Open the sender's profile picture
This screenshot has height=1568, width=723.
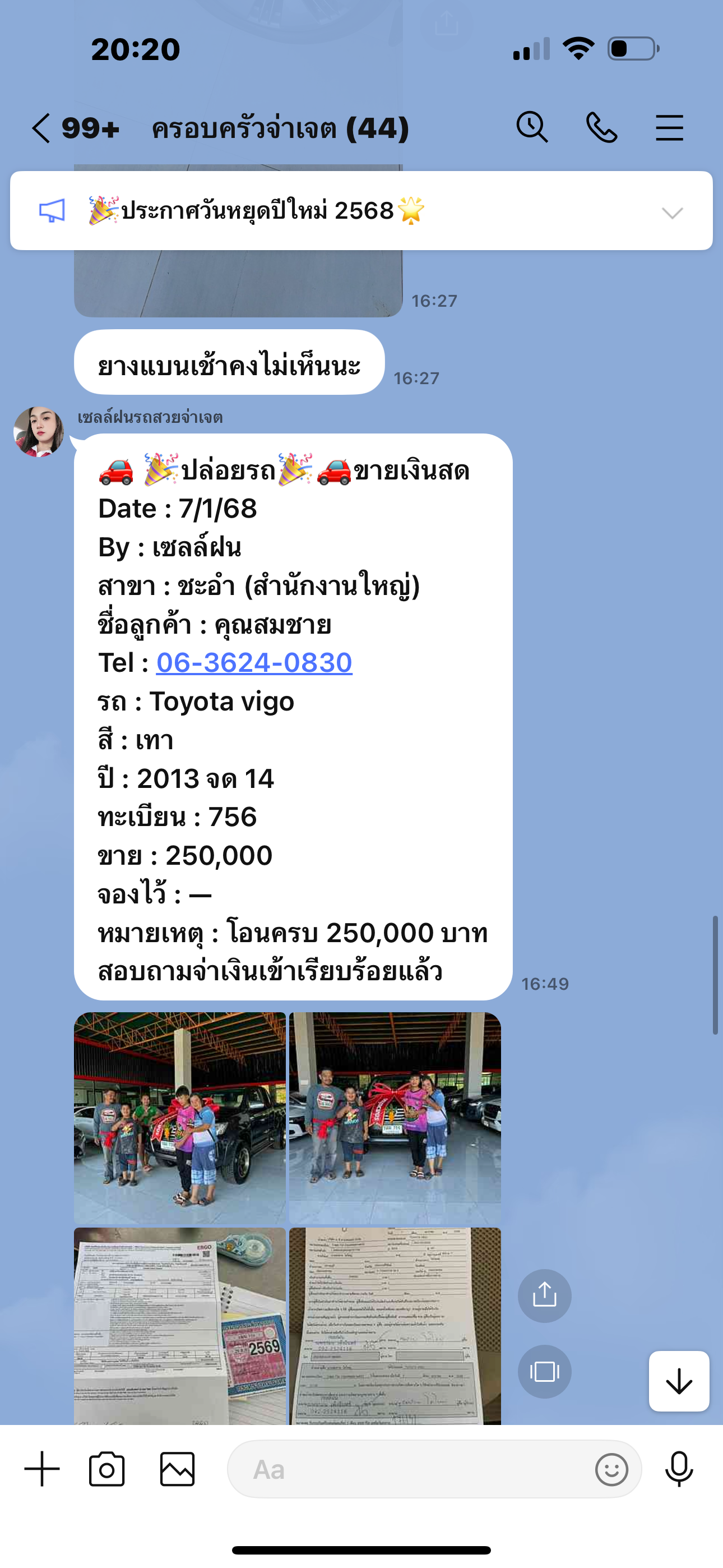pyautogui.click(x=39, y=432)
